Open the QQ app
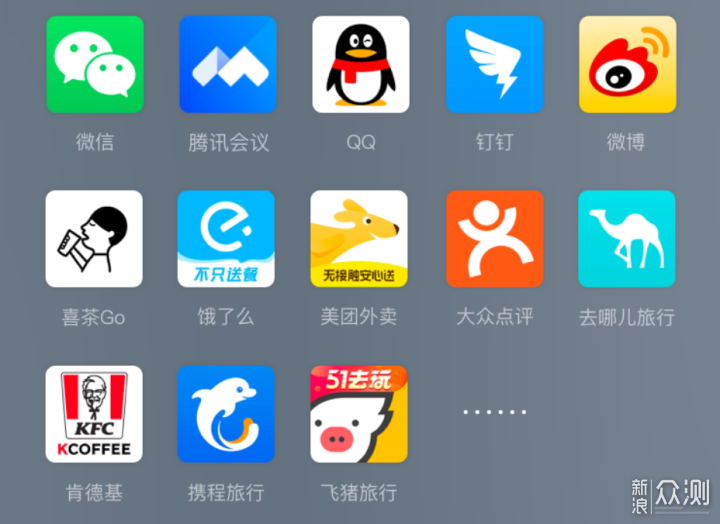This screenshot has height=524, width=720. tap(360, 64)
